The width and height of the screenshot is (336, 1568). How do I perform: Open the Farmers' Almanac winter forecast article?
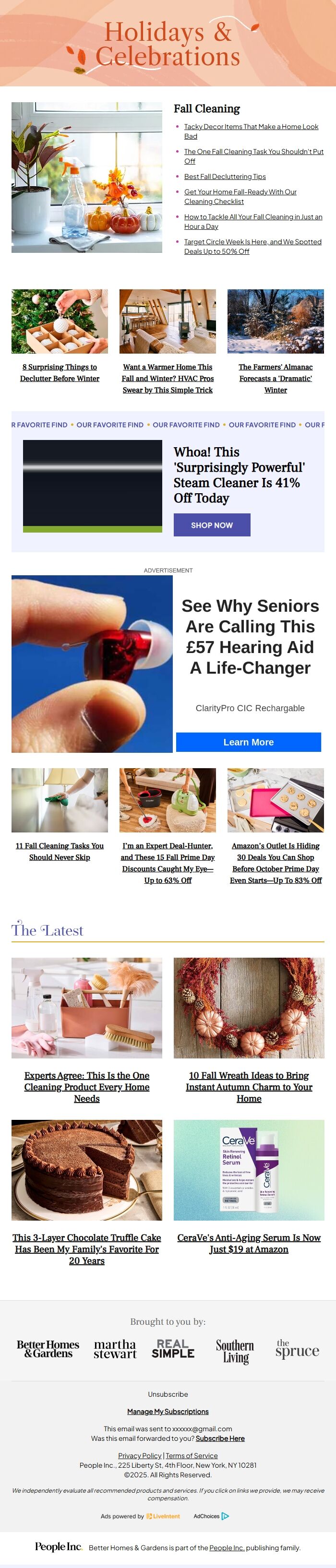tap(275, 379)
